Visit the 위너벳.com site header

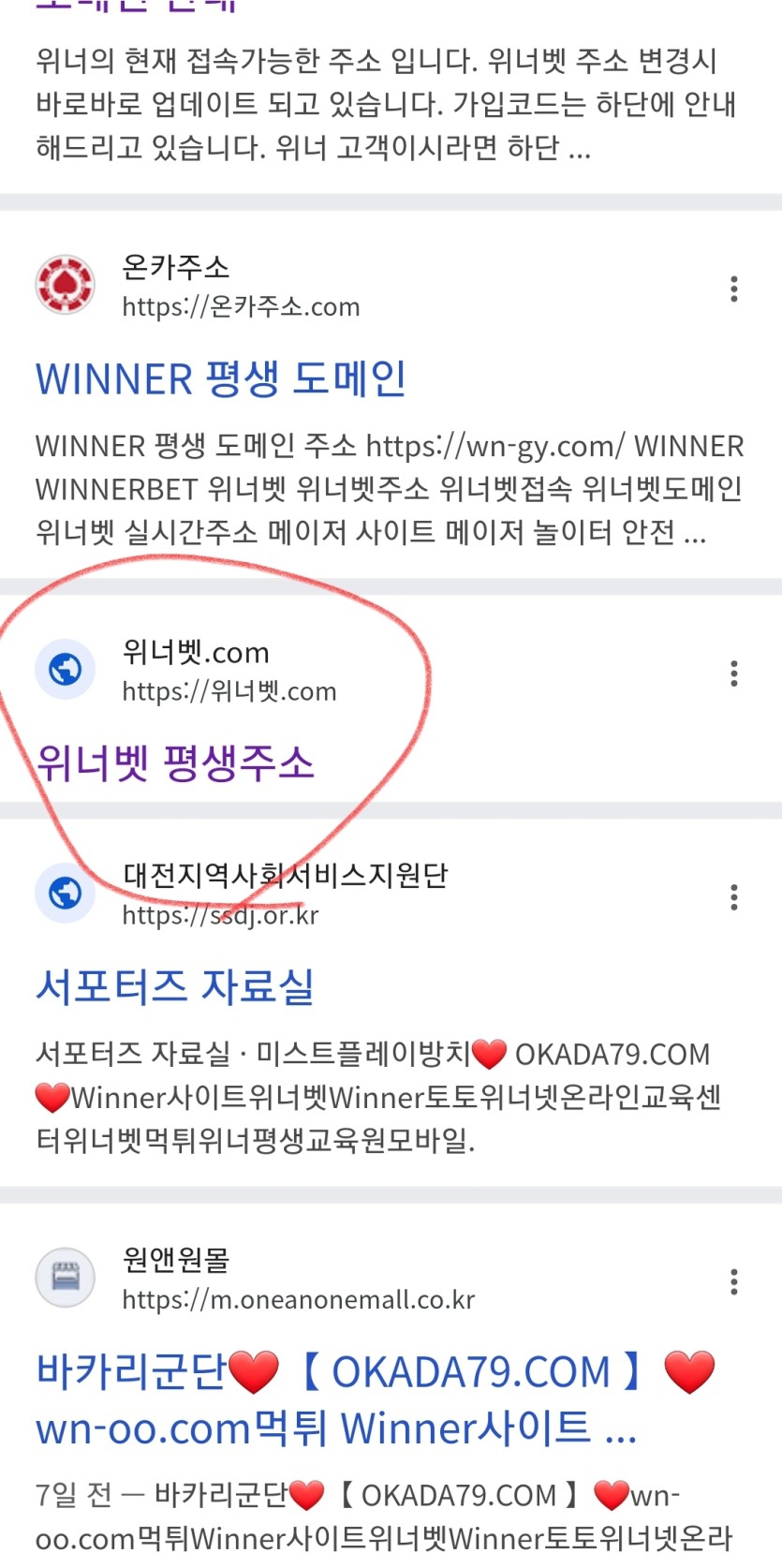[229, 672]
